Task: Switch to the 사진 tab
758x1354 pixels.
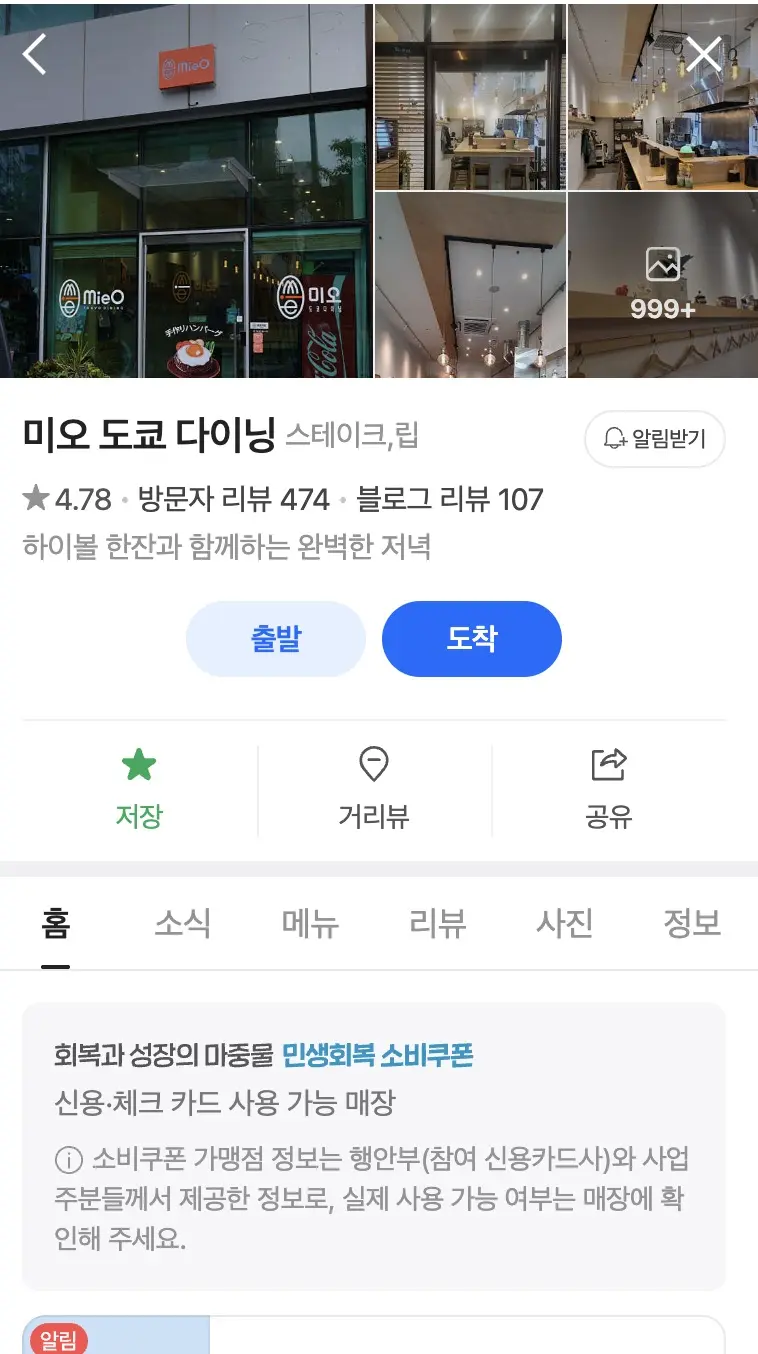Action: [x=565, y=923]
